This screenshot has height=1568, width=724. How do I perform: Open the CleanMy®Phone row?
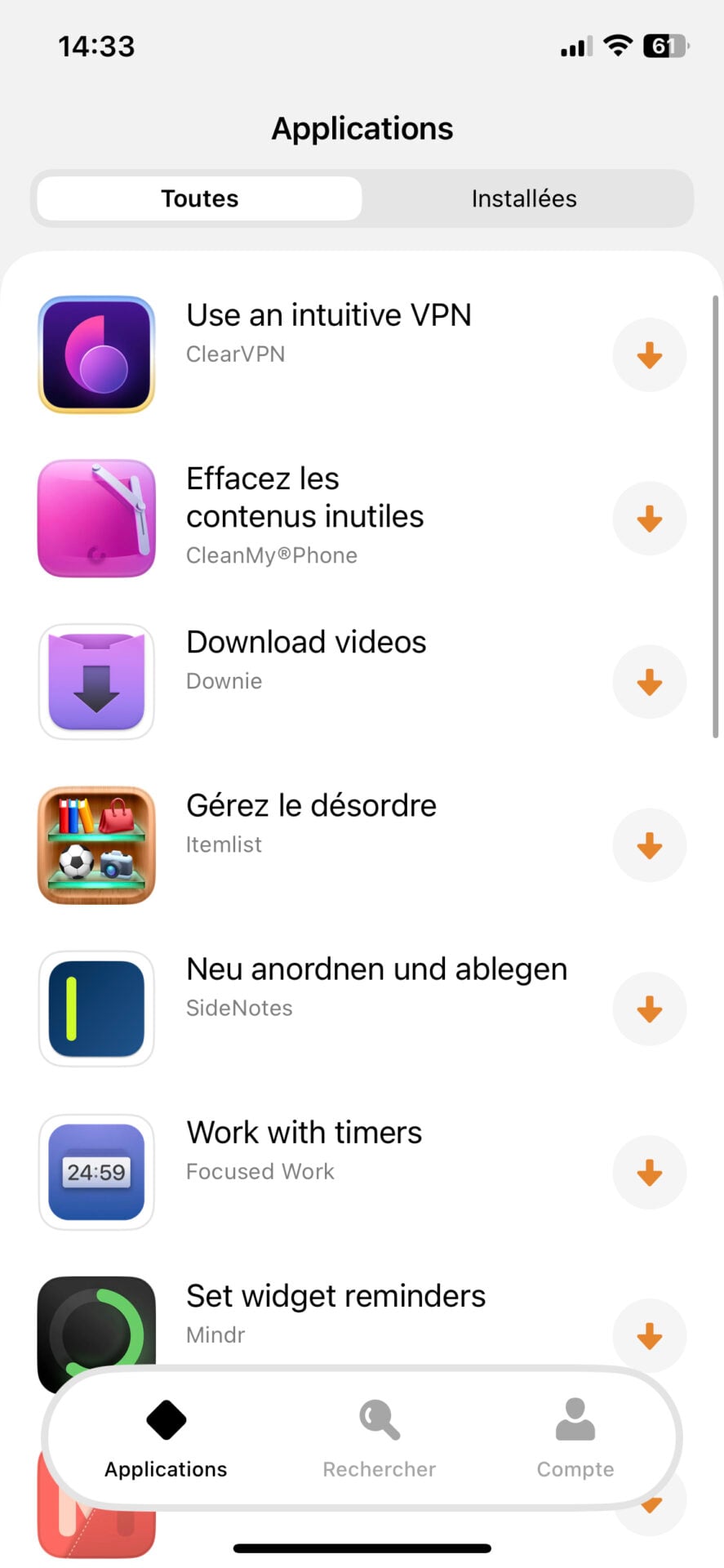point(305,516)
